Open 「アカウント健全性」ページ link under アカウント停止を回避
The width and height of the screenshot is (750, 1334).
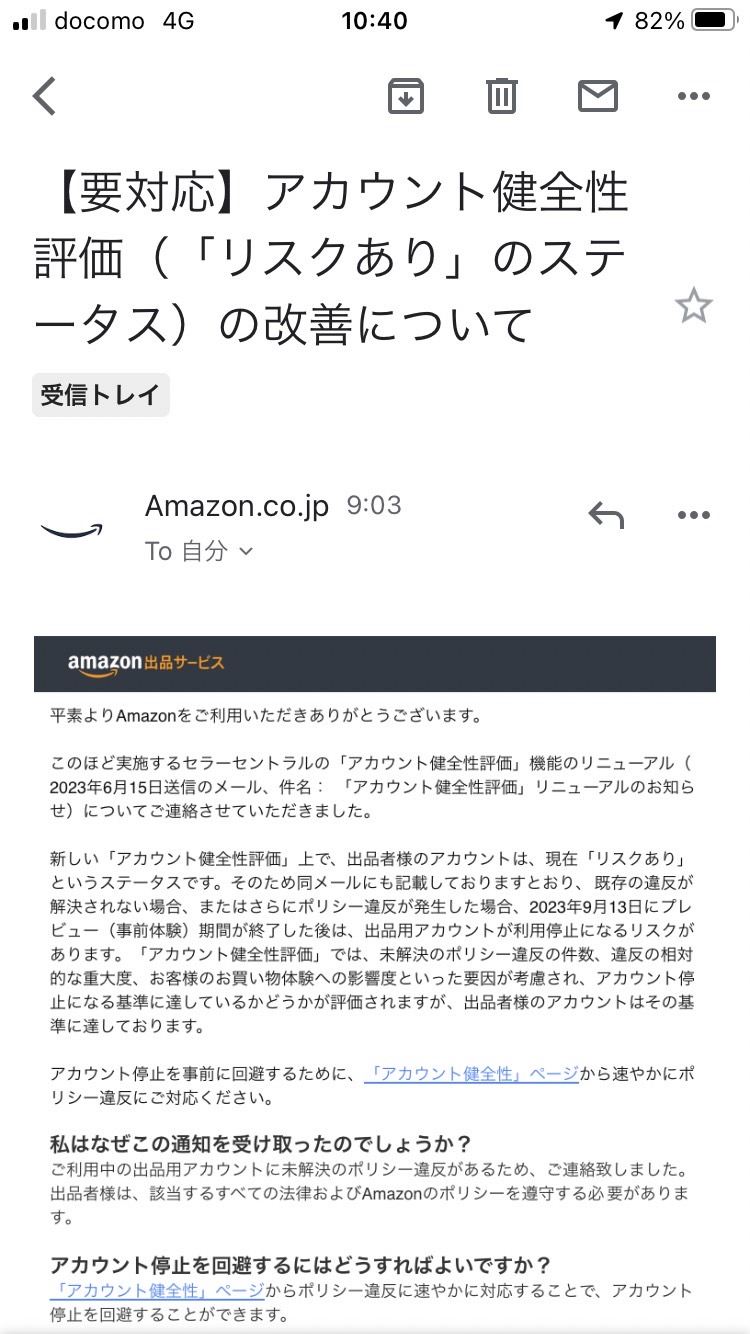pos(157,1290)
